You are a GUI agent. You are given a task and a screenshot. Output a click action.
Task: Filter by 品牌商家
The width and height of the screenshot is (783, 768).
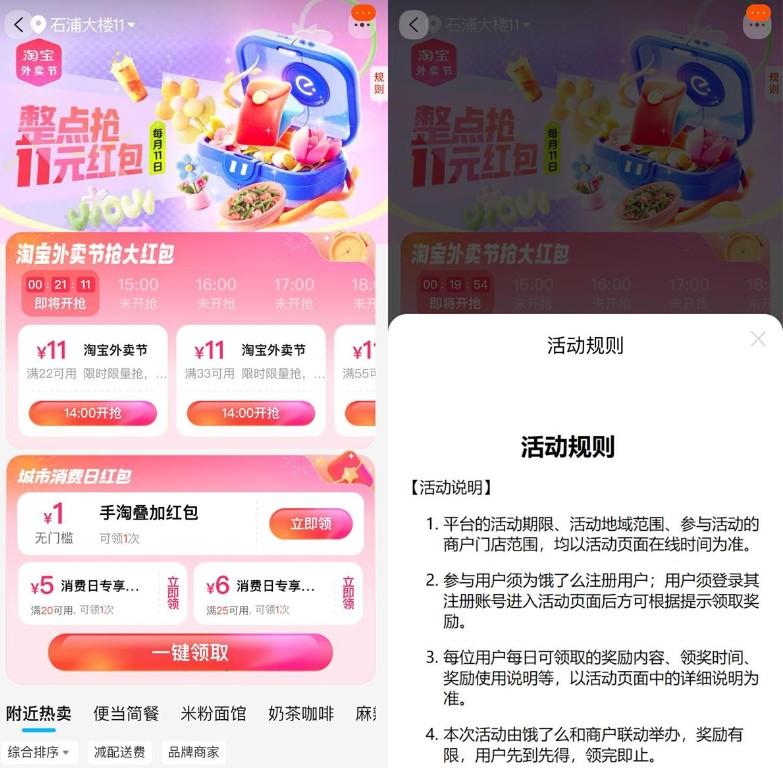tap(193, 752)
